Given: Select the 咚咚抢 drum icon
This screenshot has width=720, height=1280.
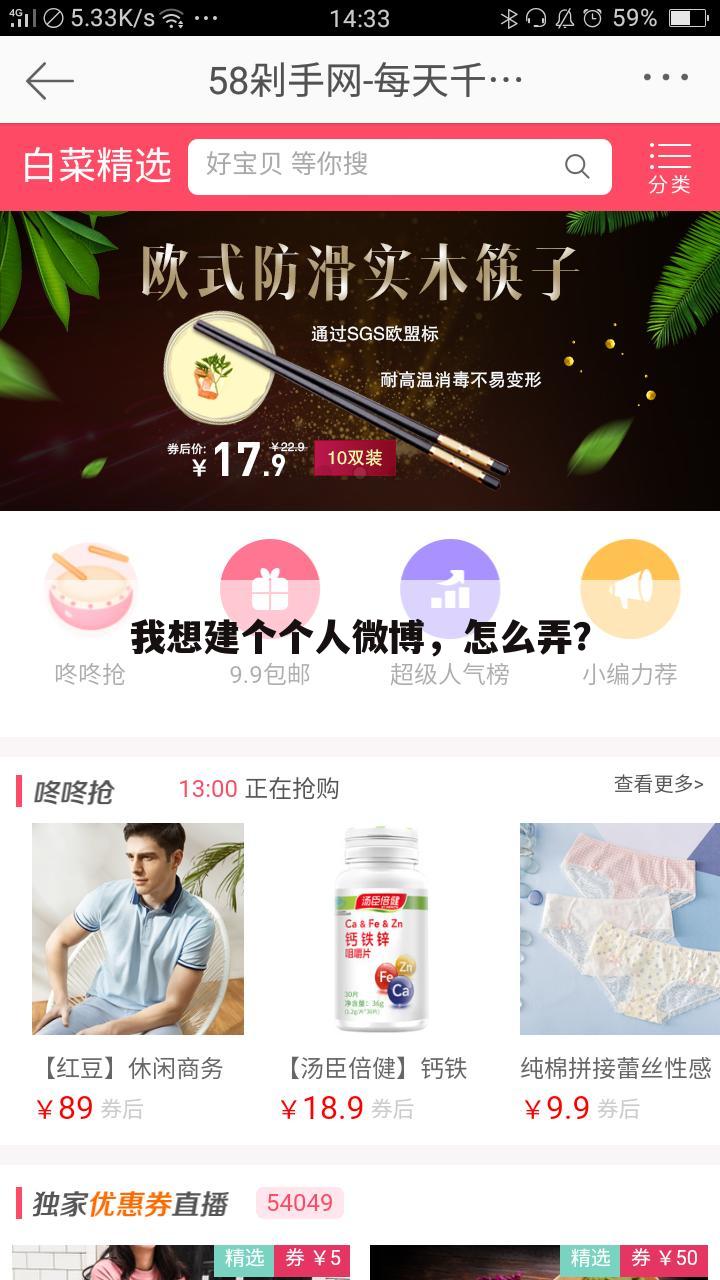Looking at the screenshot, I should click(x=90, y=590).
